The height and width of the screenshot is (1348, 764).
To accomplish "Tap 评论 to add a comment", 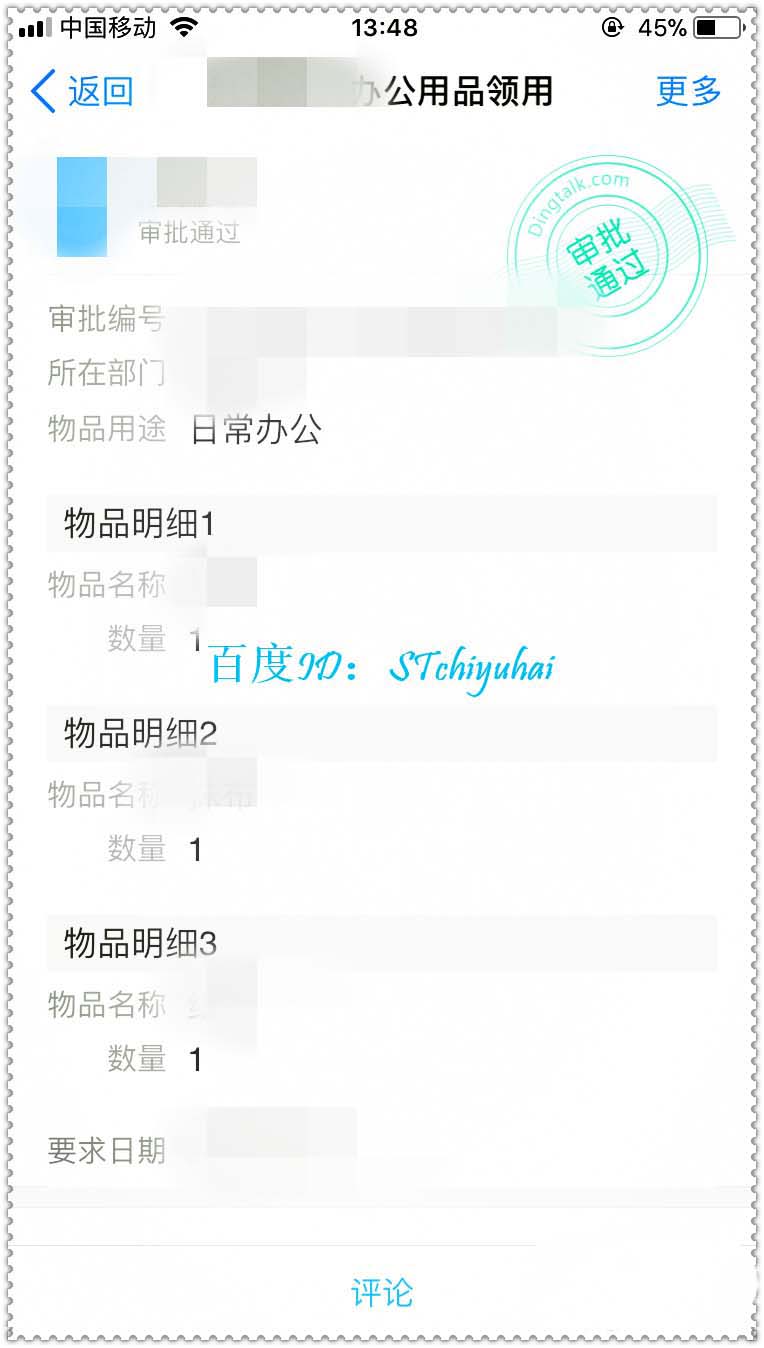I will pos(381,1292).
